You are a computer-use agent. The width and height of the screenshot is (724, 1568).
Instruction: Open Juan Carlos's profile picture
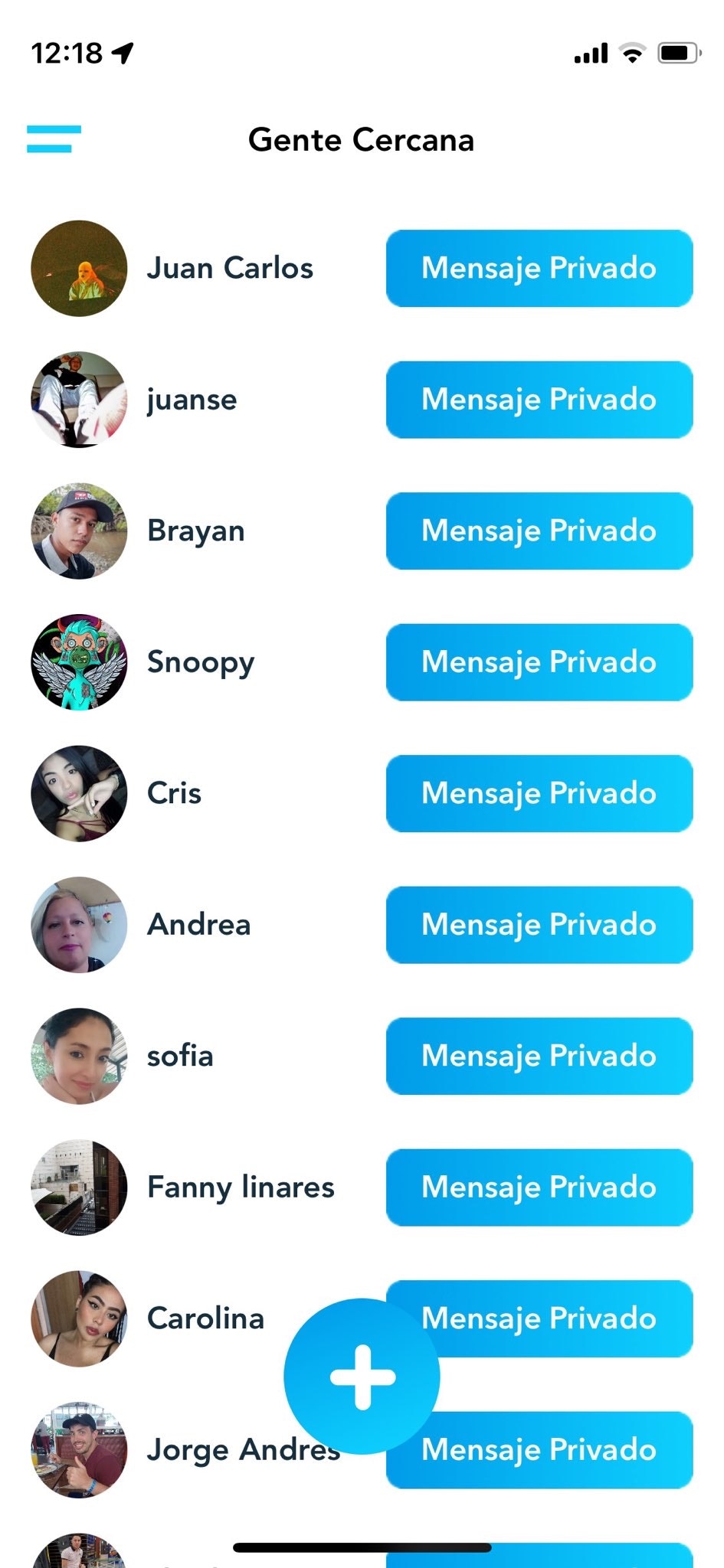pyautogui.click(x=79, y=269)
